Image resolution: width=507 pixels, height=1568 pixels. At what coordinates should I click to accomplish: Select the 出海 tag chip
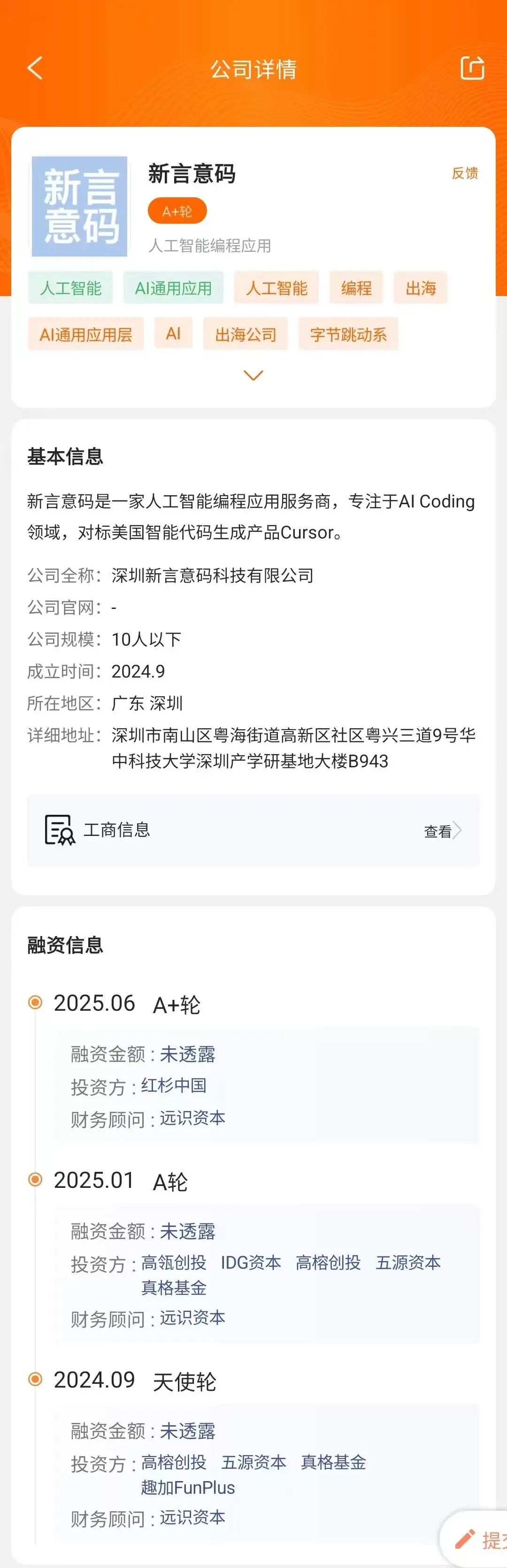click(421, 288)
